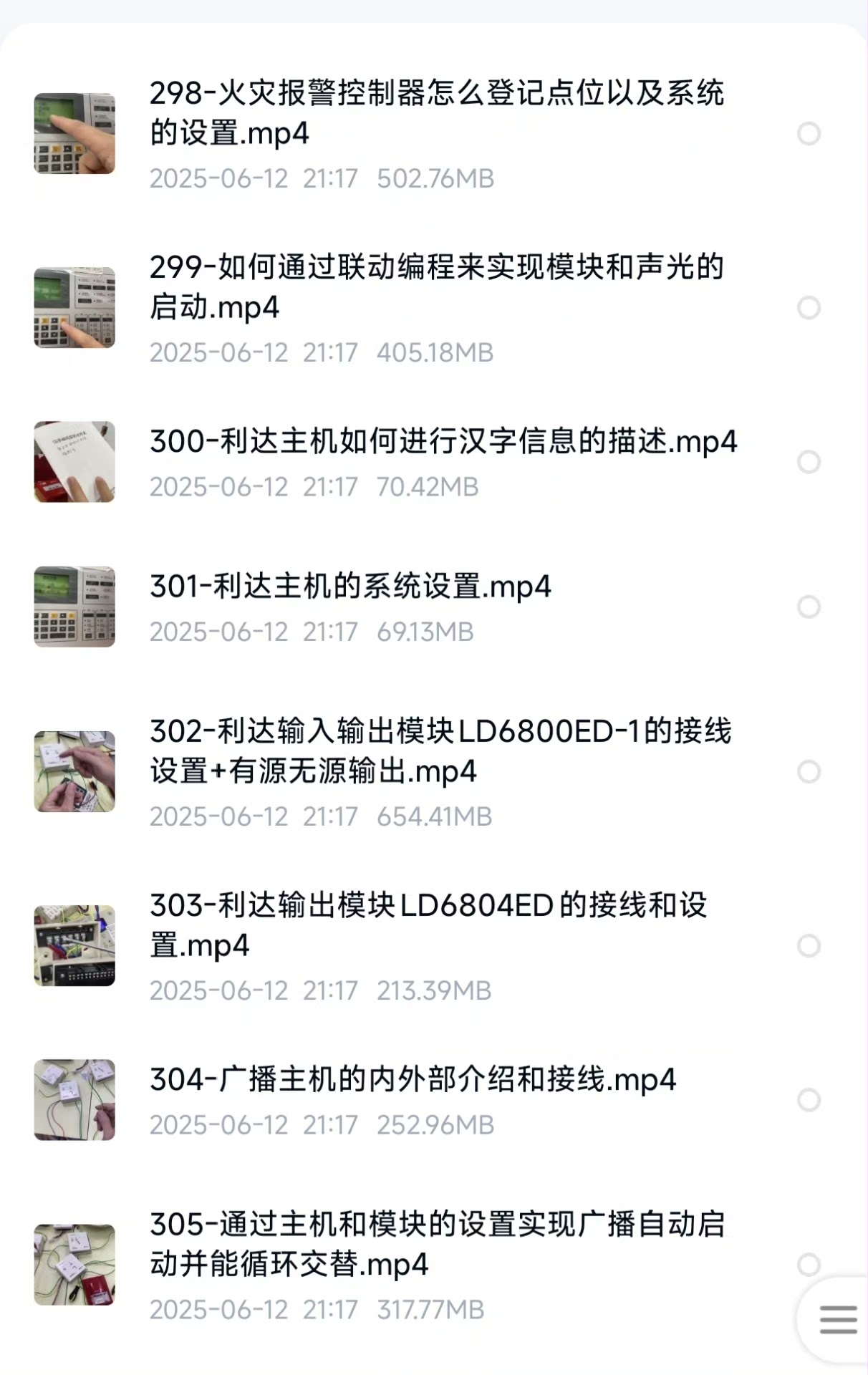Select the checkbox for file 298
Screen dimensions: 868x1375
809,134
